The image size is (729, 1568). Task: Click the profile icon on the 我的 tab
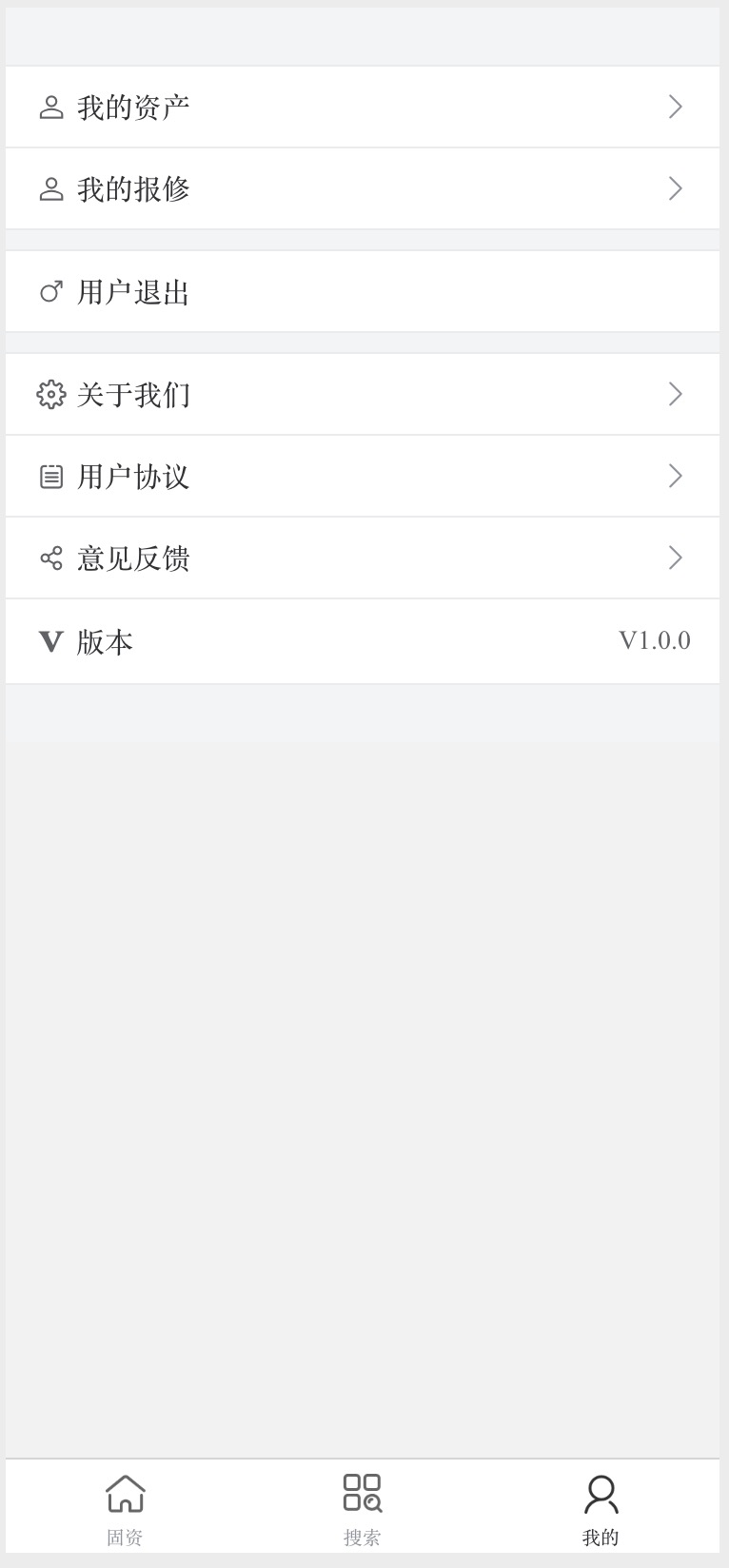(601, 1494)
